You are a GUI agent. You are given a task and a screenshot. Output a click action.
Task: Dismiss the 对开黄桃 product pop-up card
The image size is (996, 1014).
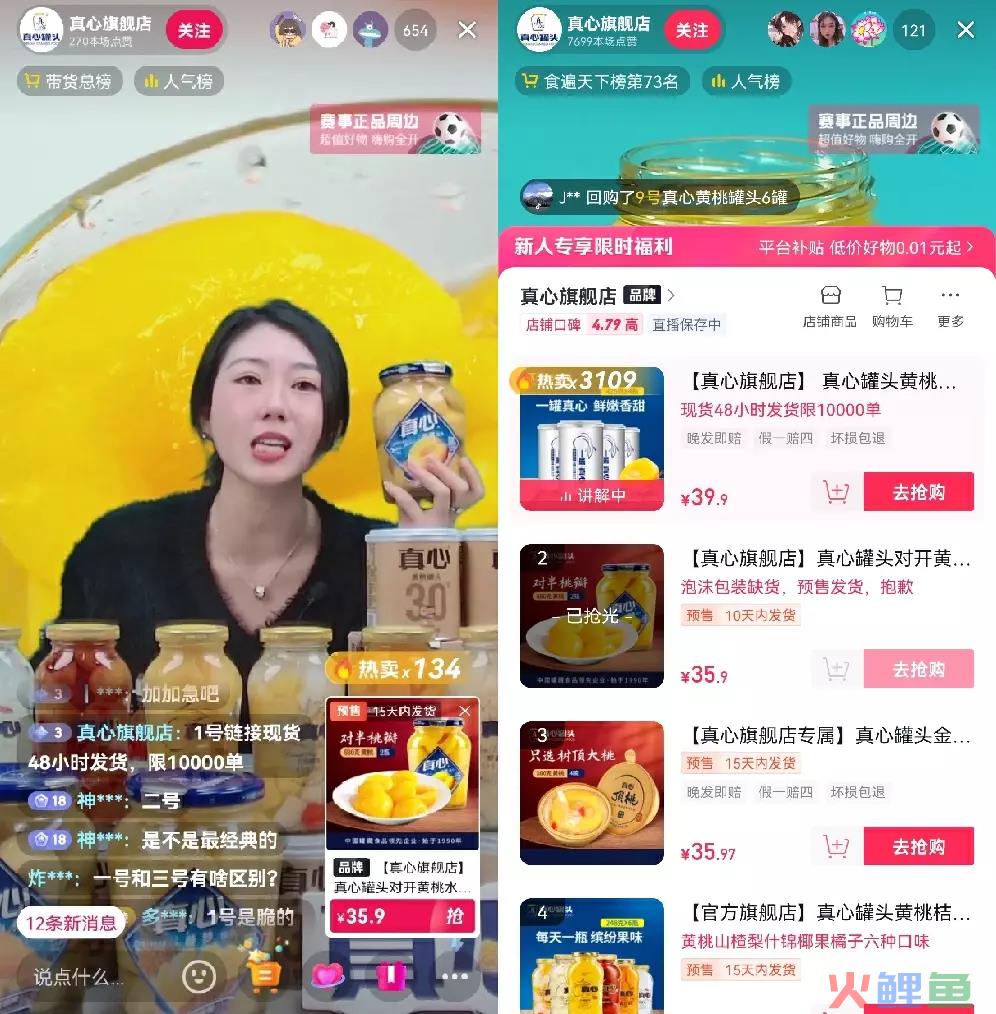464,711
